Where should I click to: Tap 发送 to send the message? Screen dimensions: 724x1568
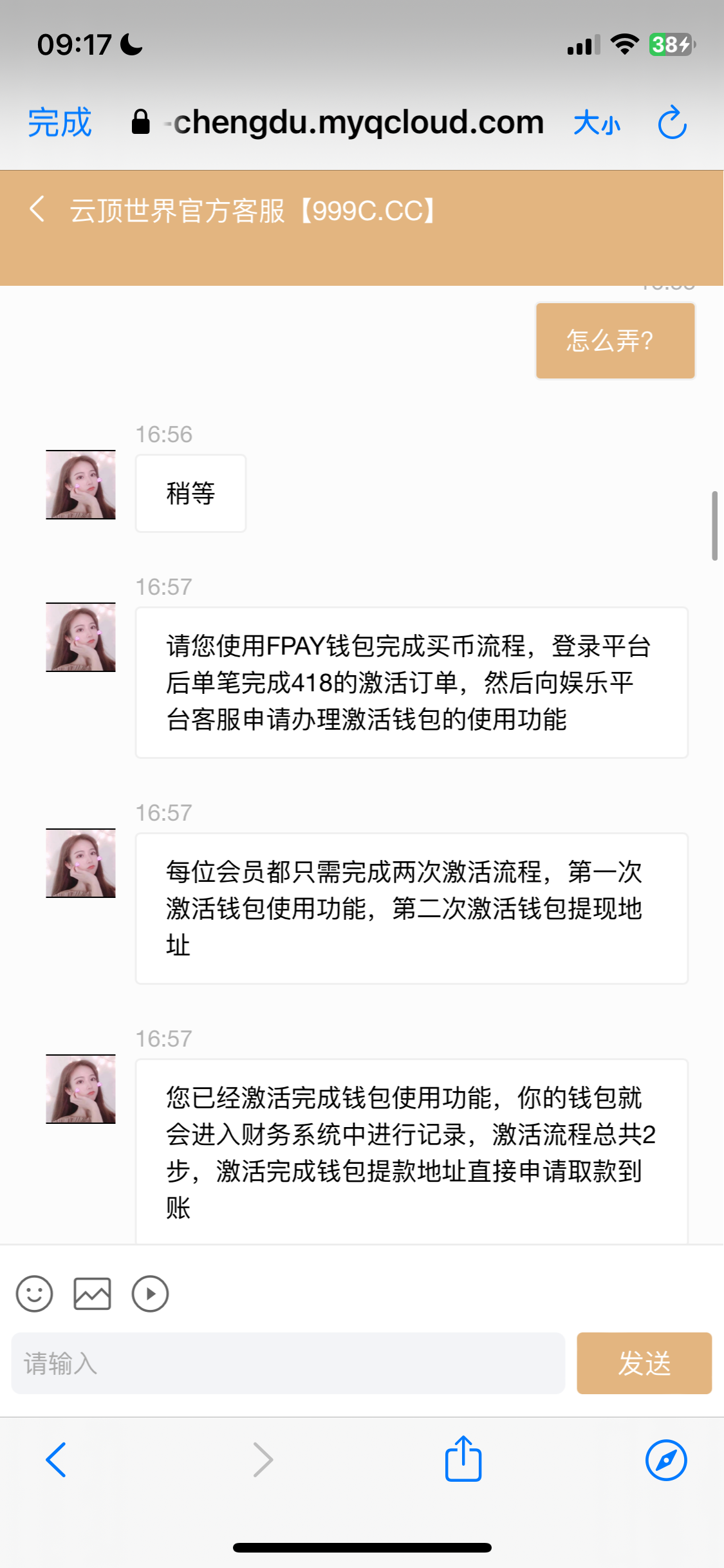coord(644,1363)
